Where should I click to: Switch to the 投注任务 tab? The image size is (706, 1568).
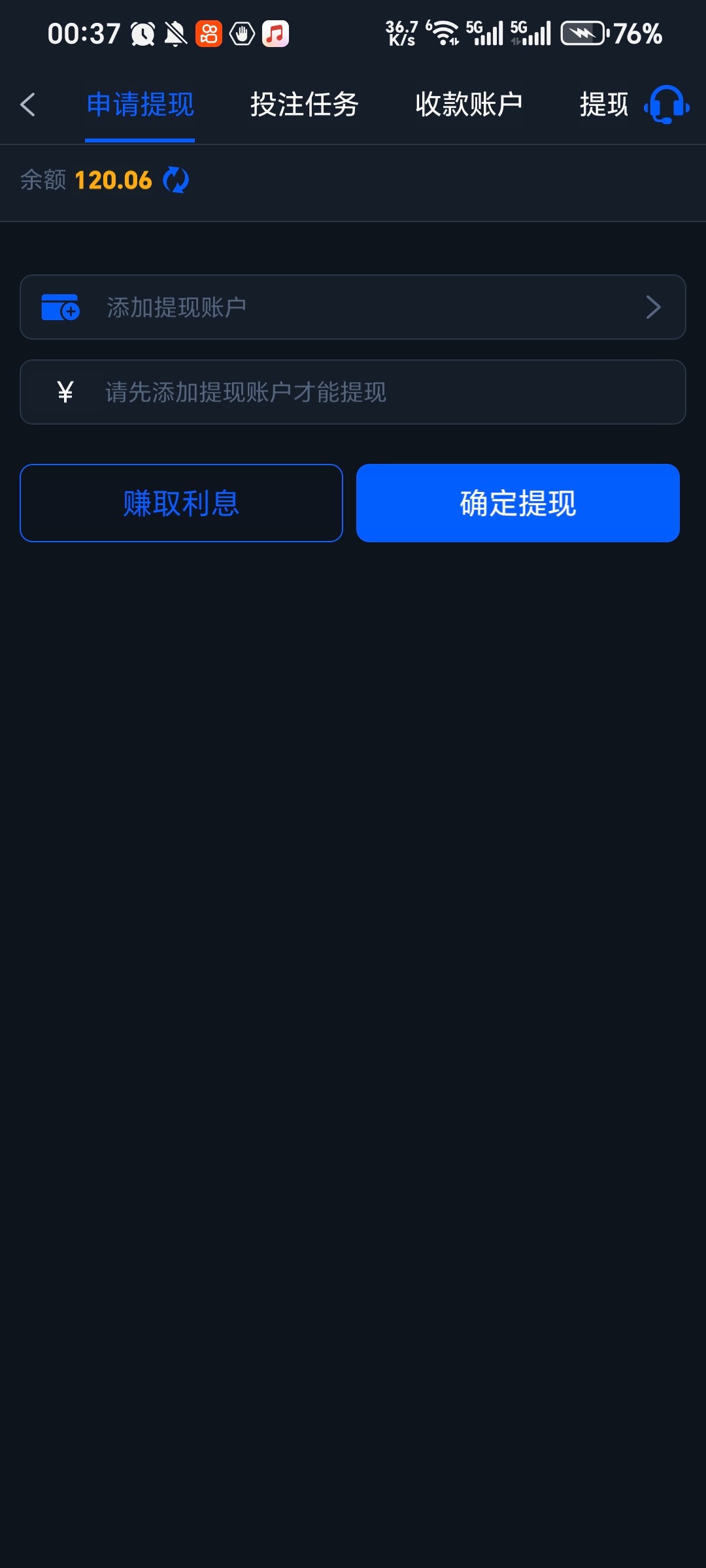click(303, 105)
